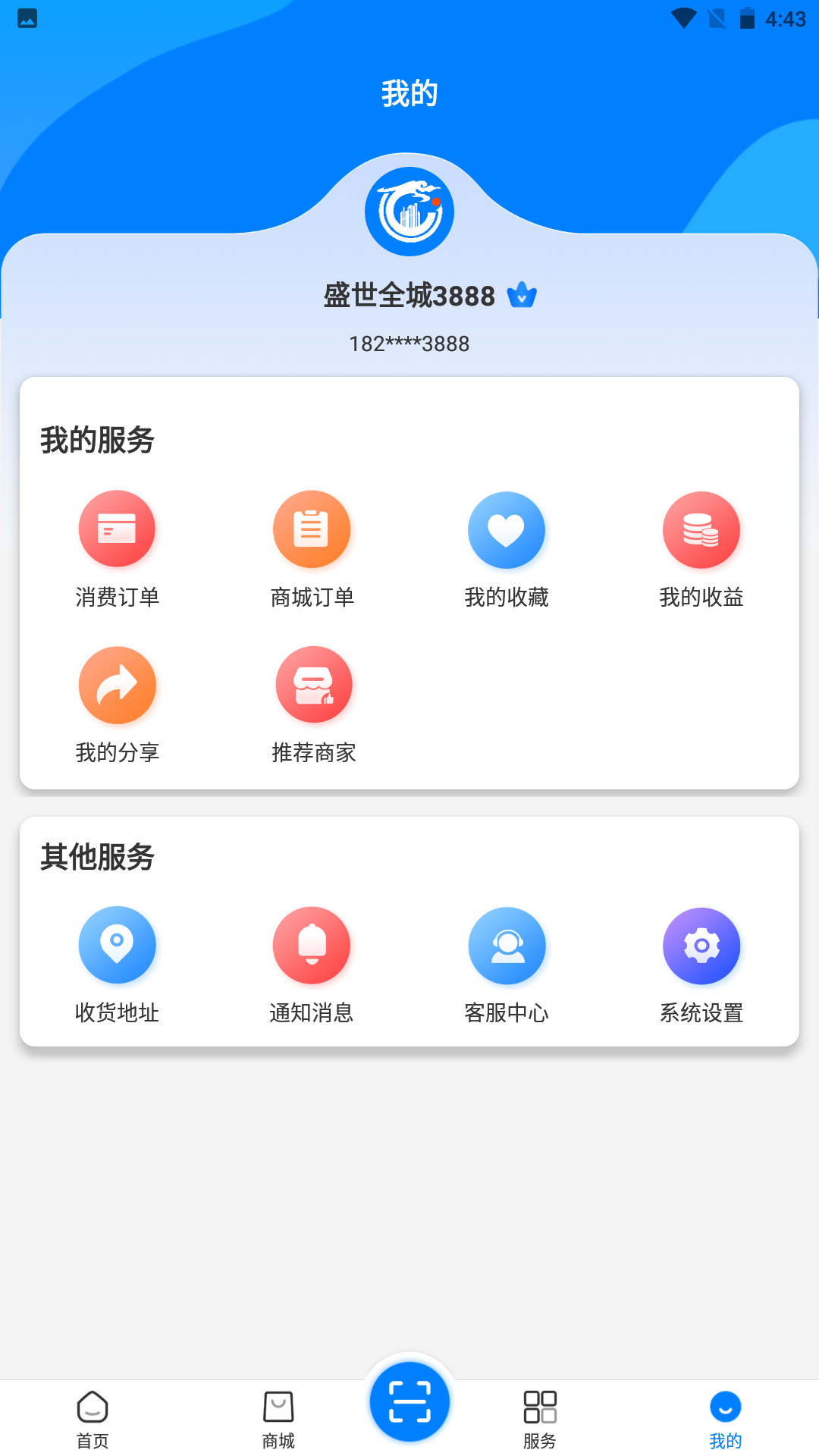Screen dimensions: 819x1456
Task: Open the central QR scan button
Action: (x=409, y=1402)
